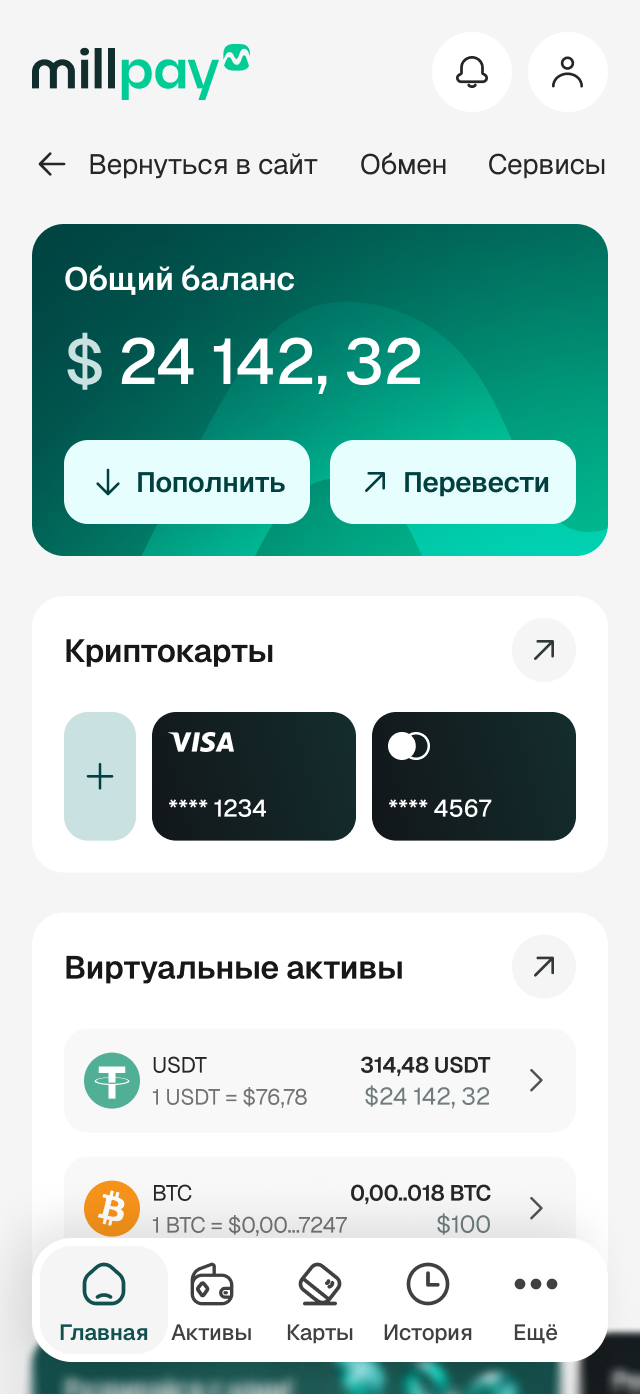The height and width of the screenshot is (1394, 640).
Task: Tap the Перевести button
Action: [453, 482]
